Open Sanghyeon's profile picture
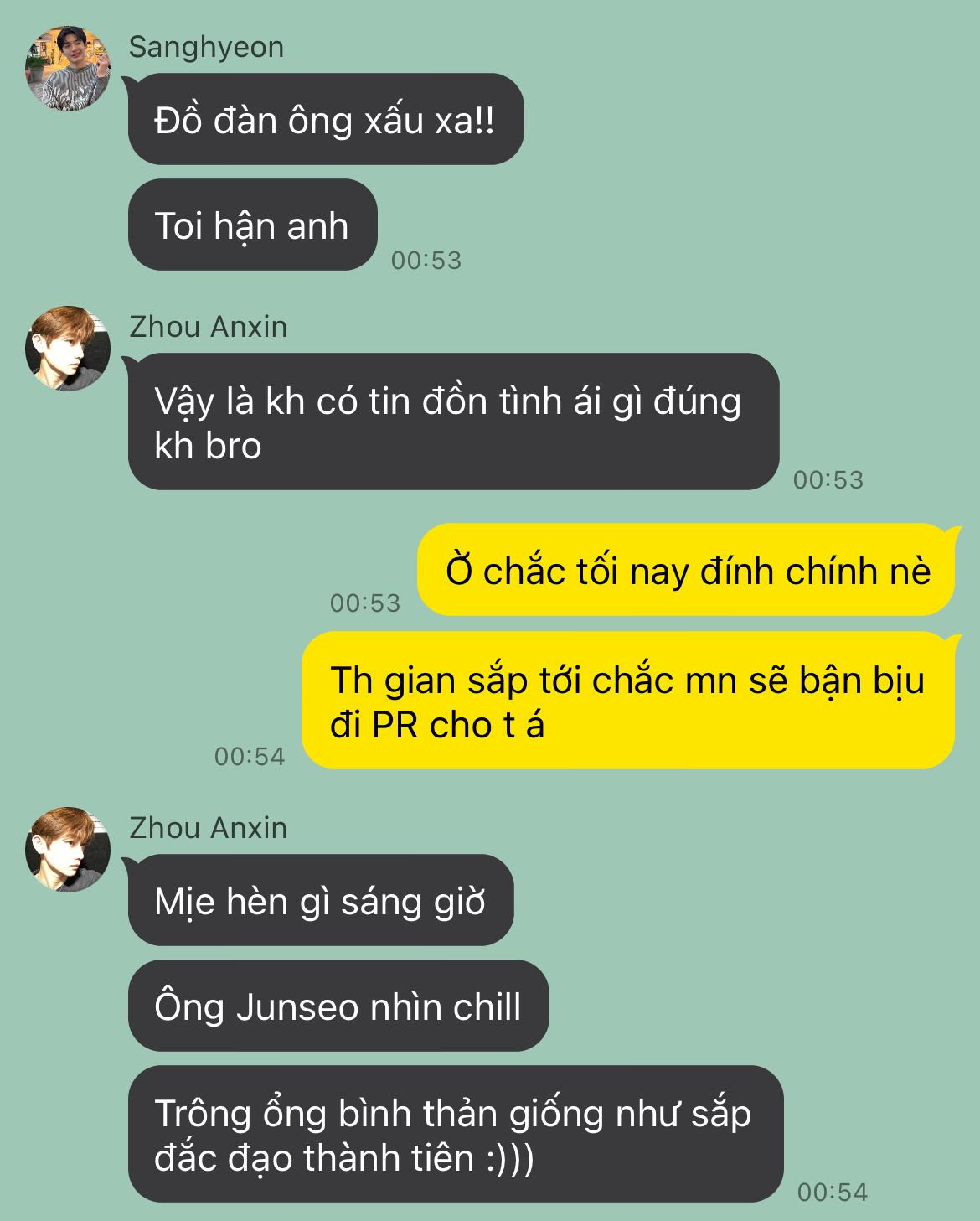This screenshot has width=980, height=1221. click(68, 69)
